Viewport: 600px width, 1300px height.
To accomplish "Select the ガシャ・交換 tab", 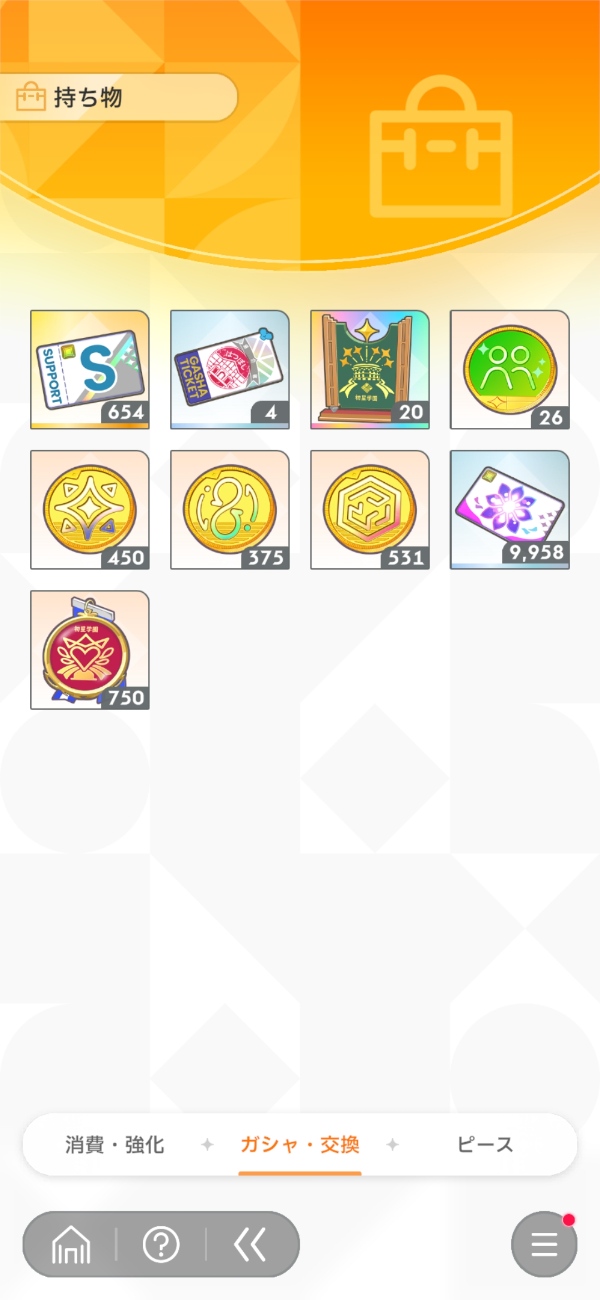I will click(300, 1145).
